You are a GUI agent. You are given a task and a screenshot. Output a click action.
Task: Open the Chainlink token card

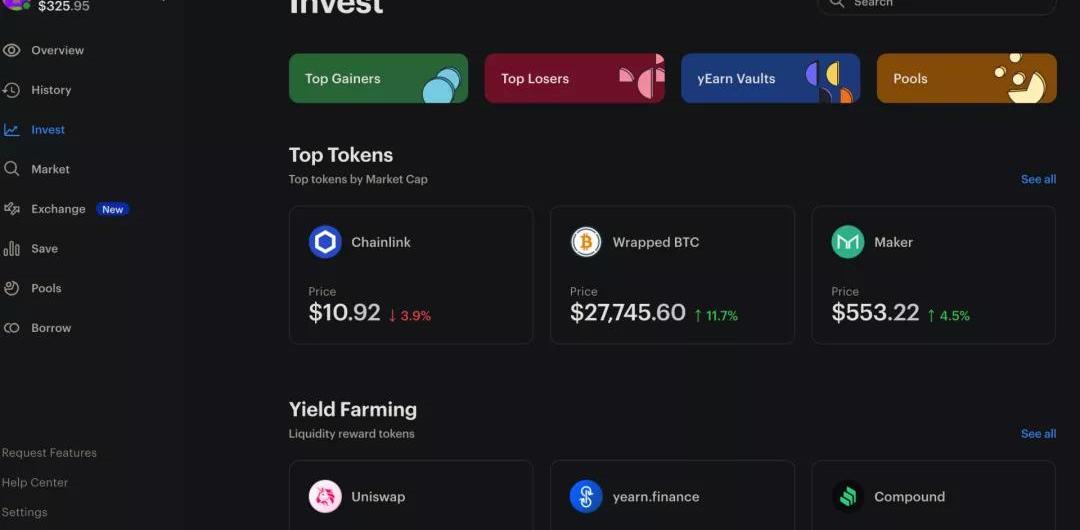410,275
